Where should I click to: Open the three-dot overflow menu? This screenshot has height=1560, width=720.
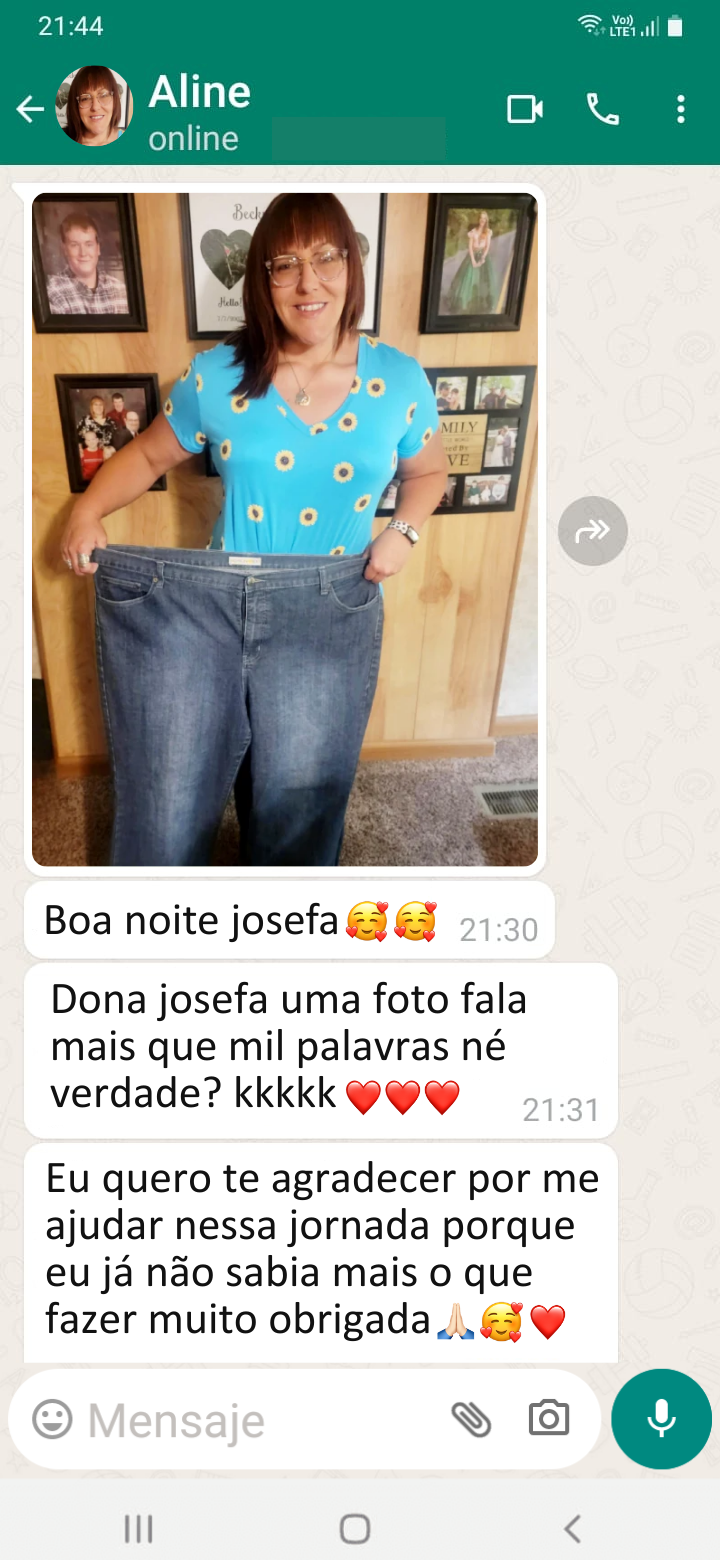coord(681,109)
